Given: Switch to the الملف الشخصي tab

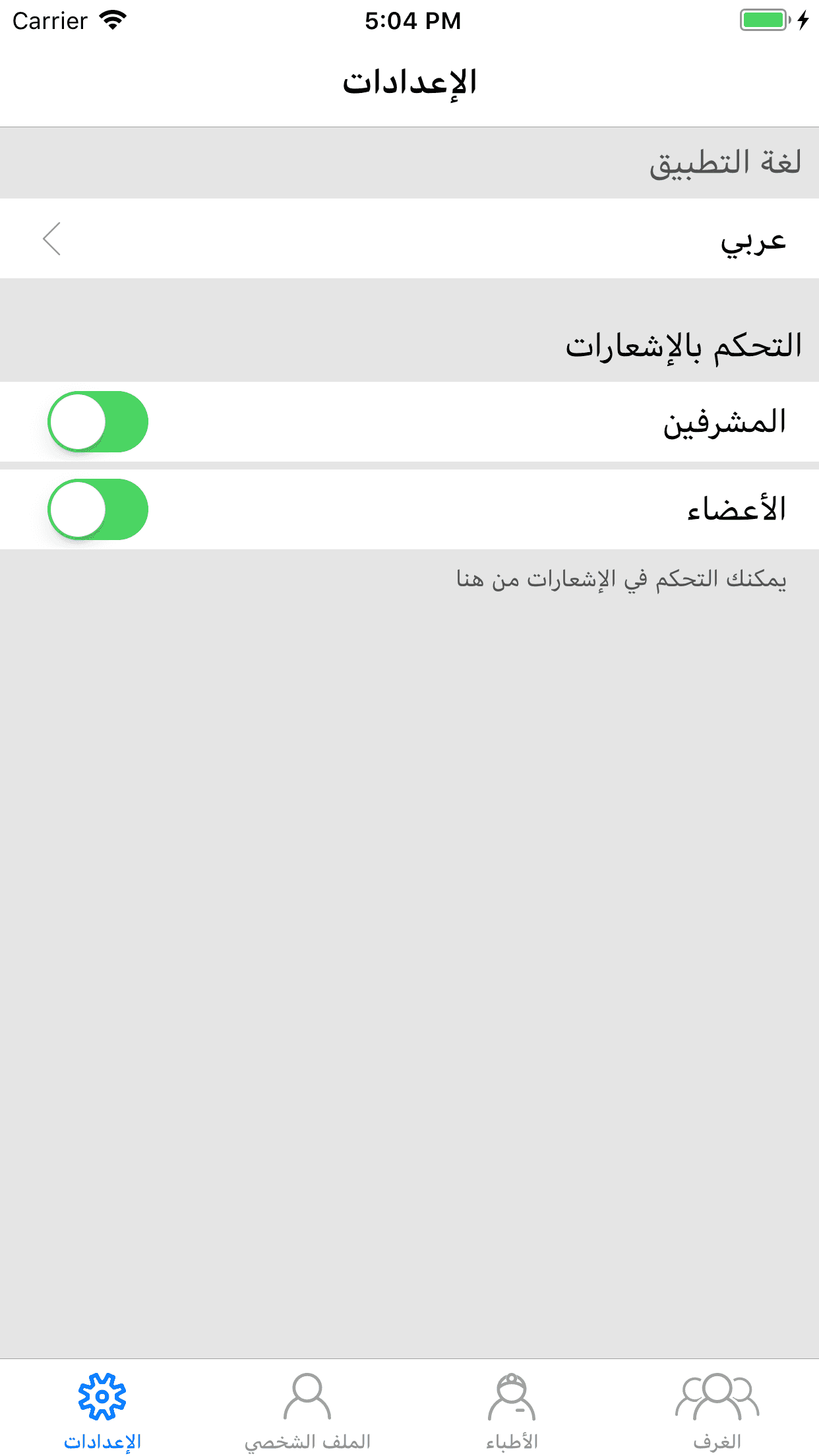Looking at the screenshot, I should click(x=307, y=1411).
